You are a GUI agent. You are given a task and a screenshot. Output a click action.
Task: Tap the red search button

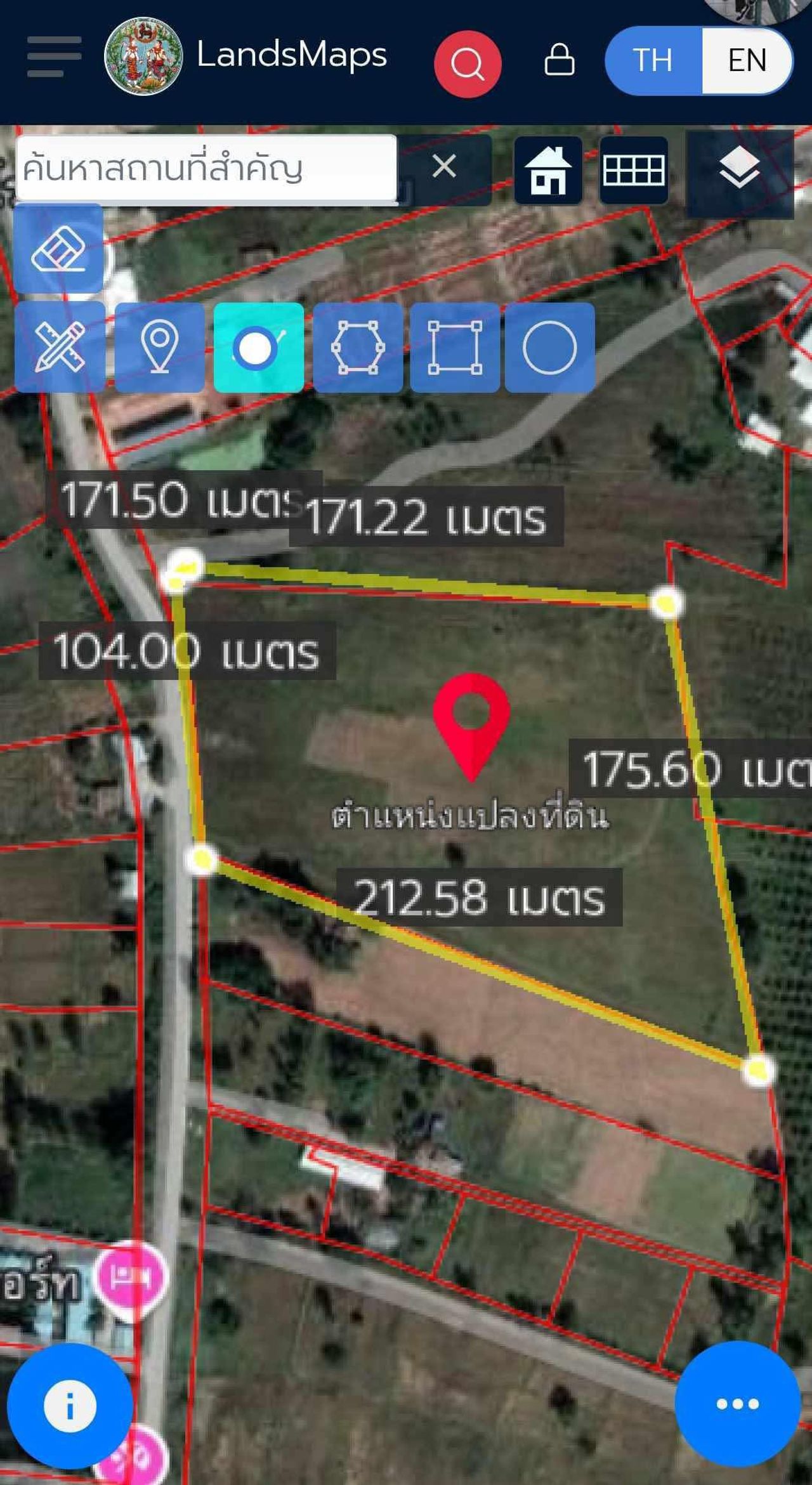click(468, 63)
